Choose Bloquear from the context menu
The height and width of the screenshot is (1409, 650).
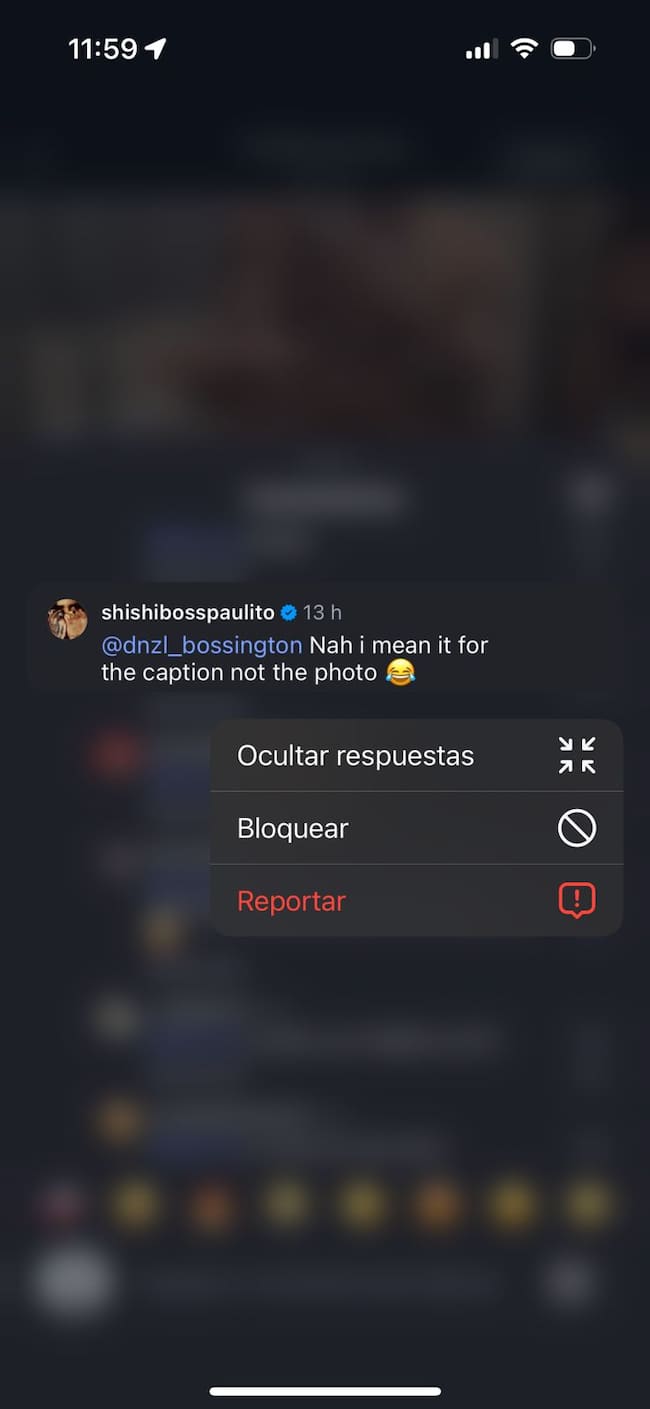415,828
